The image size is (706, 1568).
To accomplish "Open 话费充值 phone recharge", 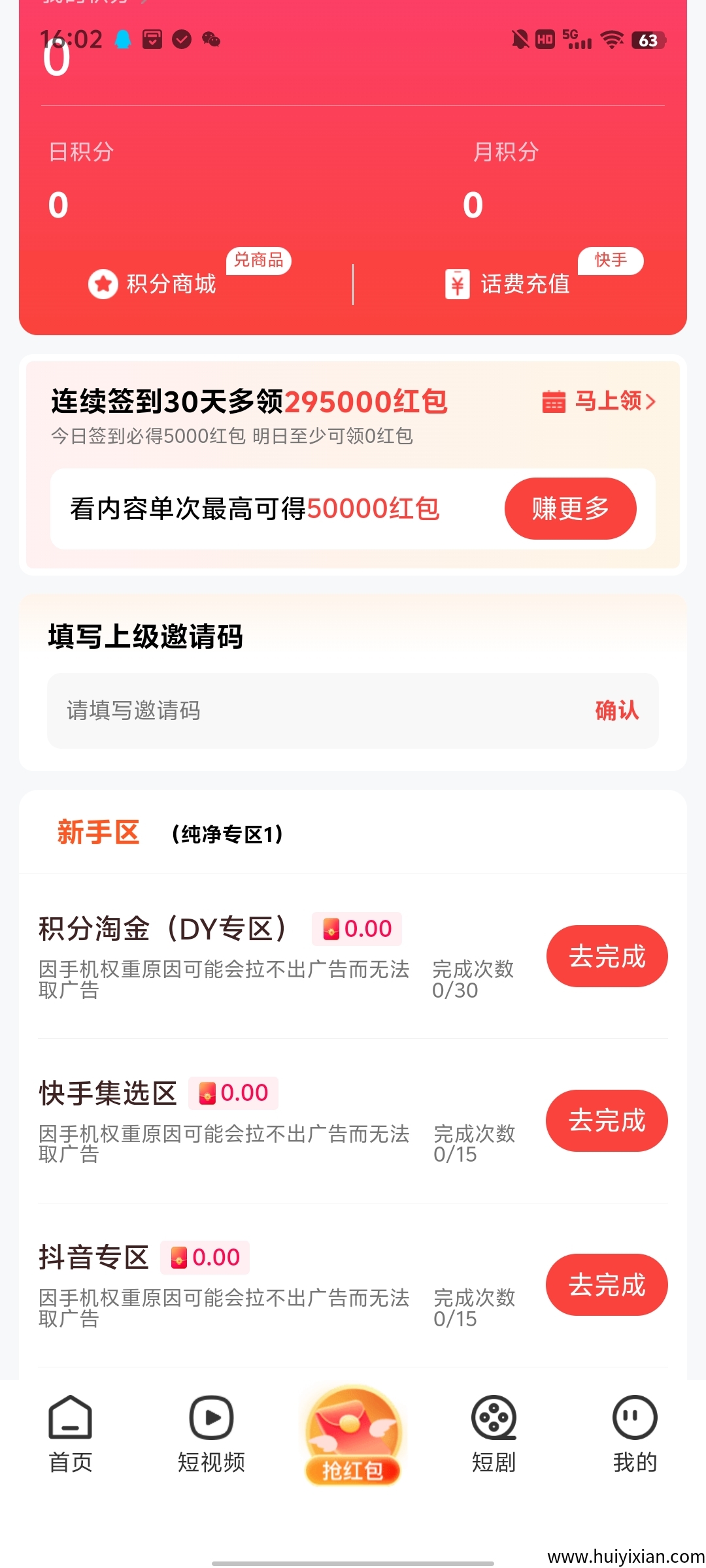I will click(x=509, y=284).
